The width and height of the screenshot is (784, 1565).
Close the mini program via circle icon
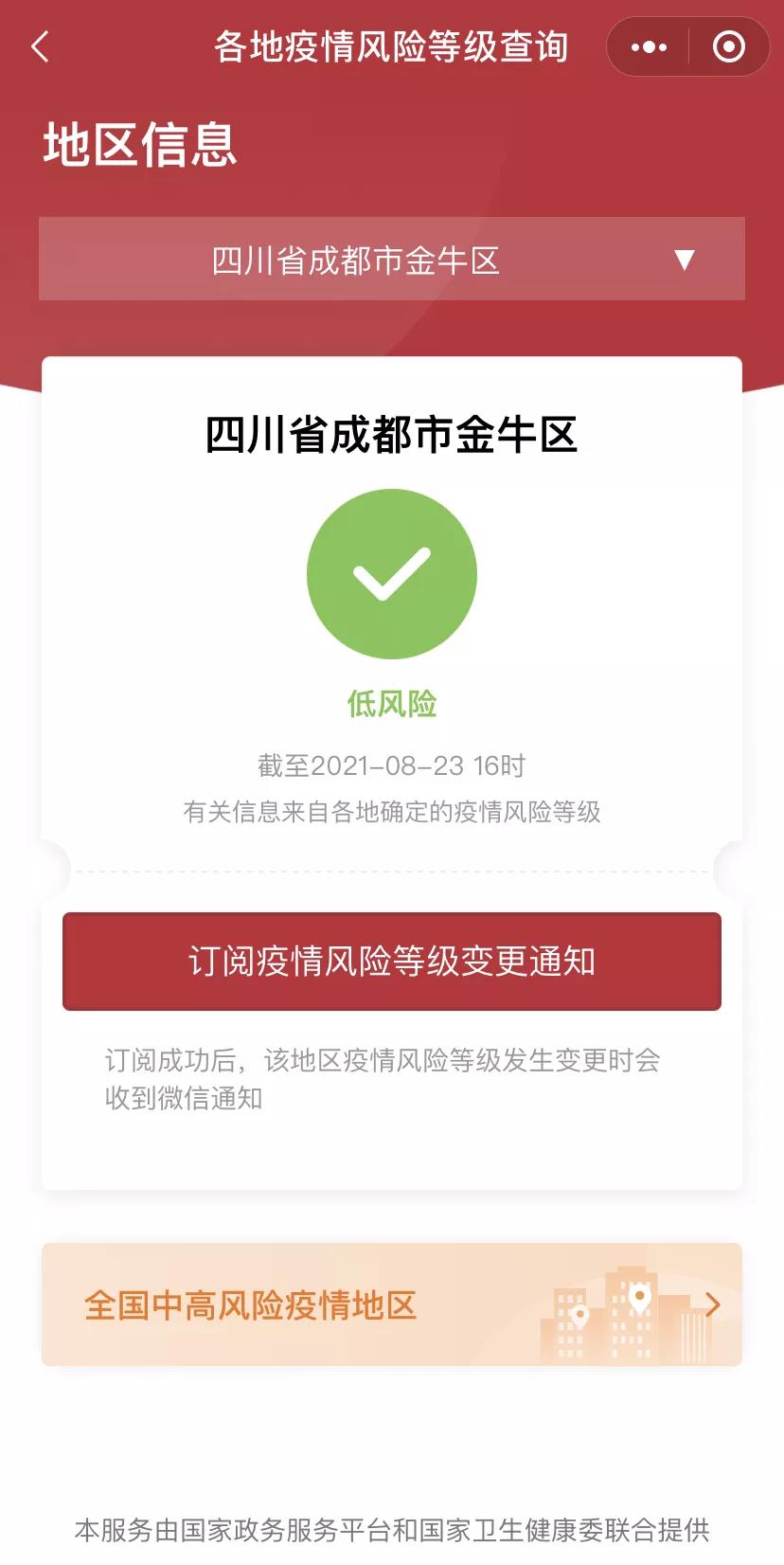point(728,46)
